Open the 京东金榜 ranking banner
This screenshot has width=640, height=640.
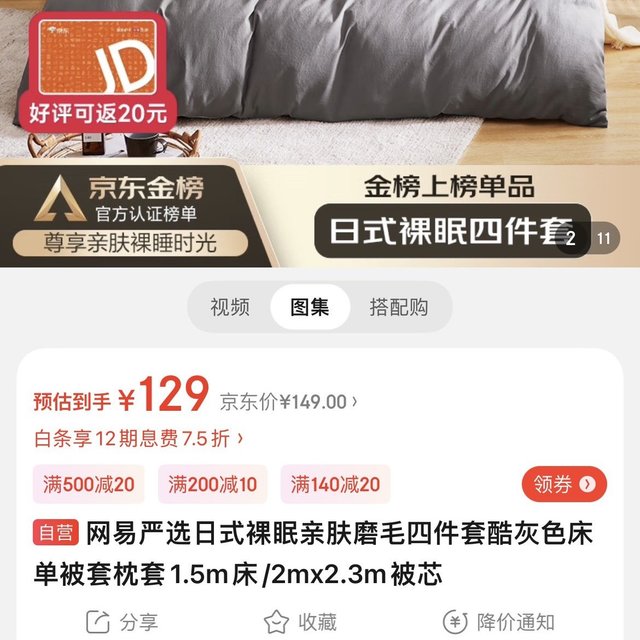(130, 215)
